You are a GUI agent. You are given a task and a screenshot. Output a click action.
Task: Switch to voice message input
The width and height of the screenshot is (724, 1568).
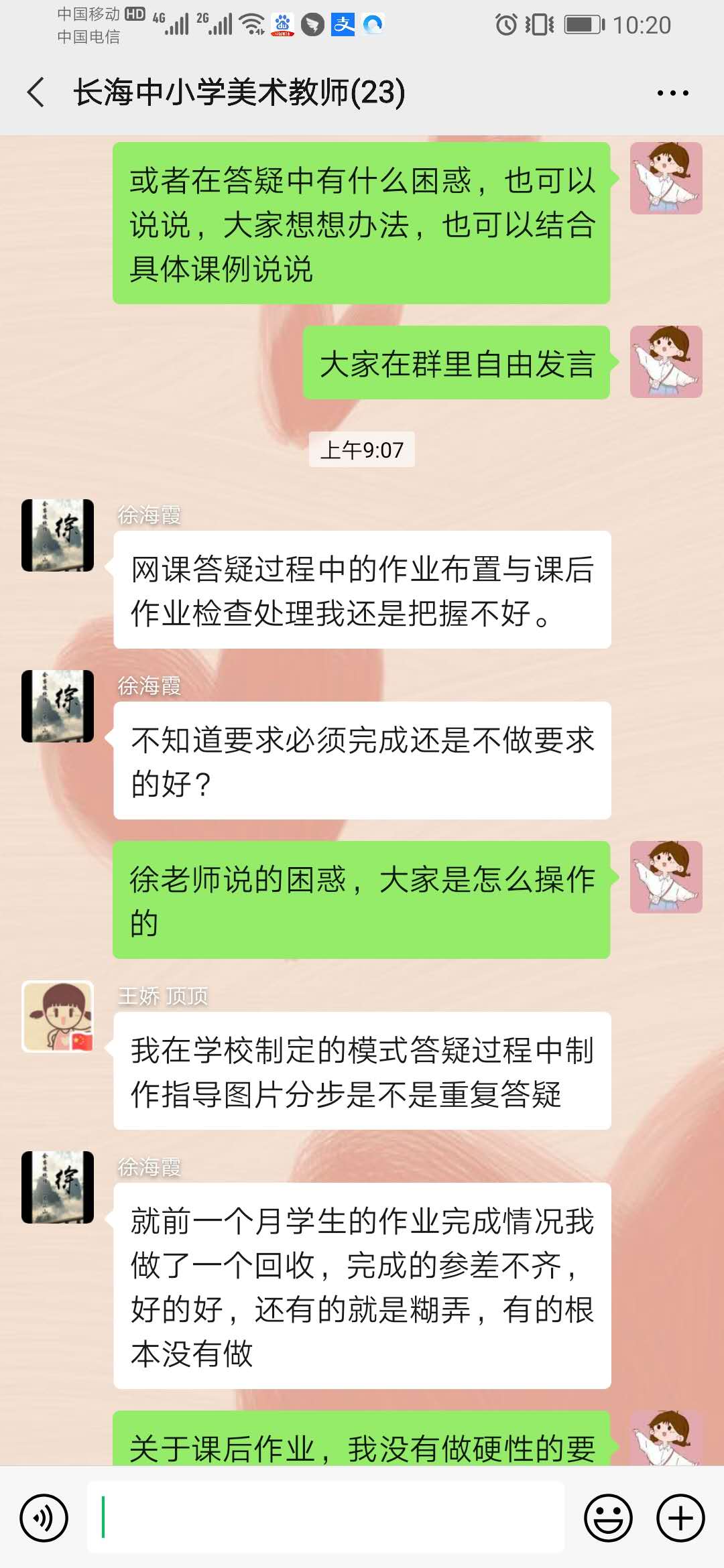tap(44, 1518)
